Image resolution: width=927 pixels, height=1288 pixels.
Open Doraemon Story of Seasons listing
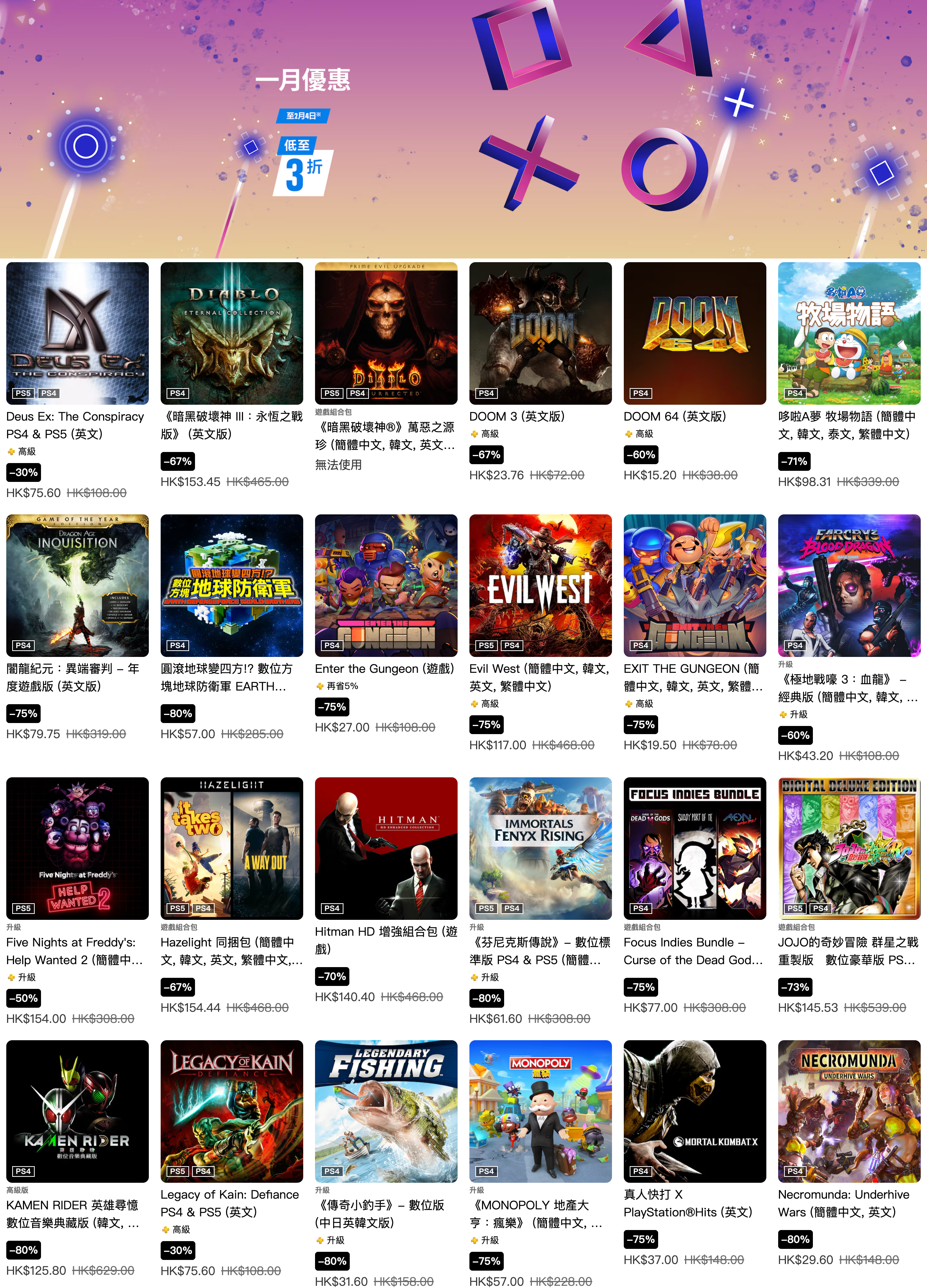(849, 333)
